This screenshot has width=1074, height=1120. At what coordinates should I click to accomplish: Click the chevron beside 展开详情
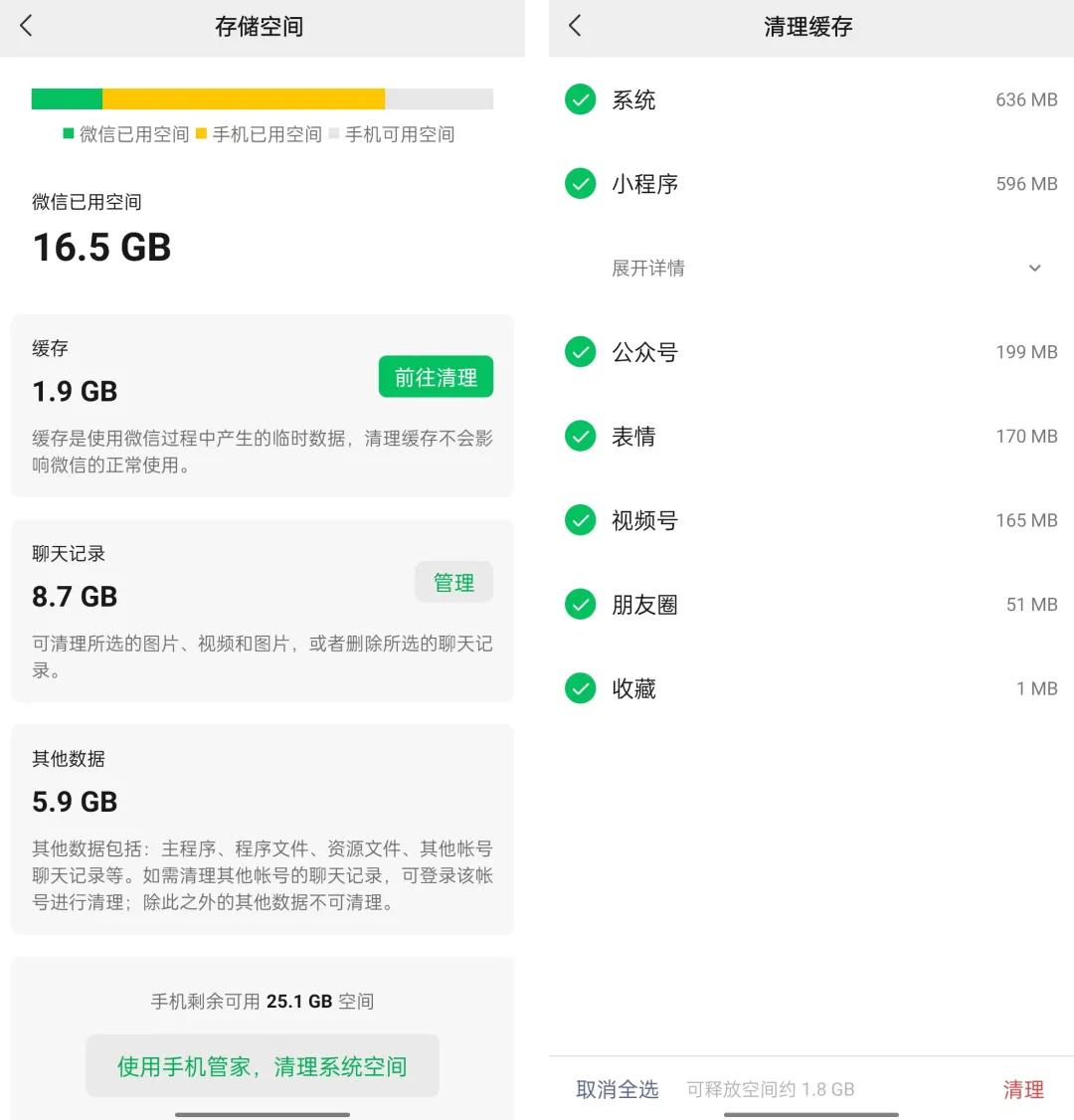(1034, 268)
